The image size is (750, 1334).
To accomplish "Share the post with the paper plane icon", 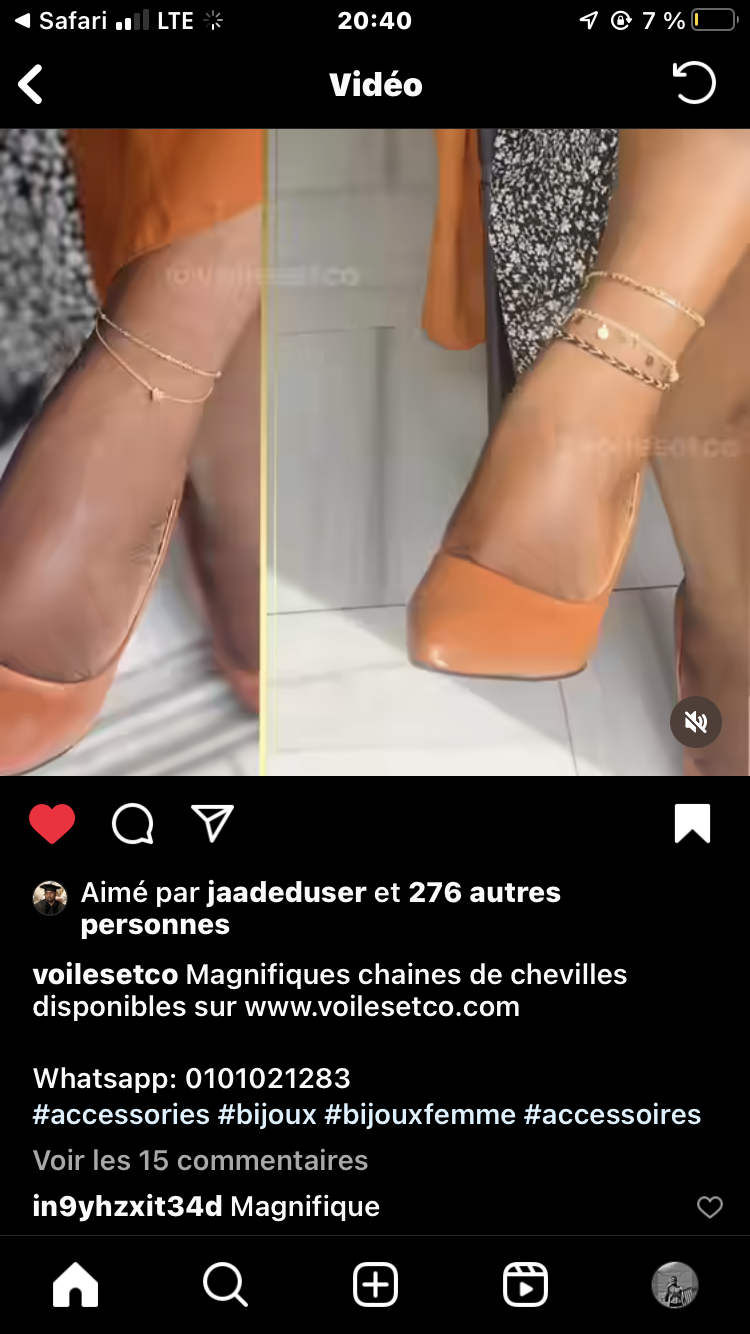I will (x=212, y=823).
